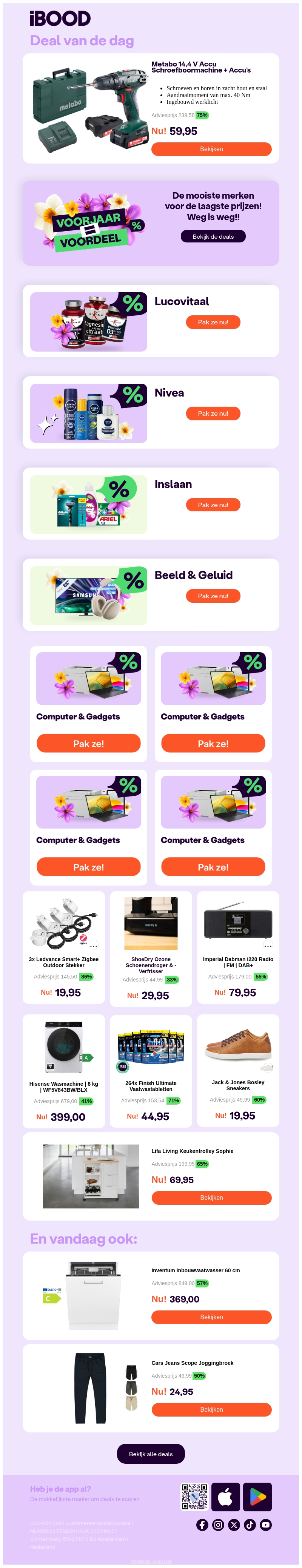Open the 'Bekijk de deals' spring promotion

[213, 237]
